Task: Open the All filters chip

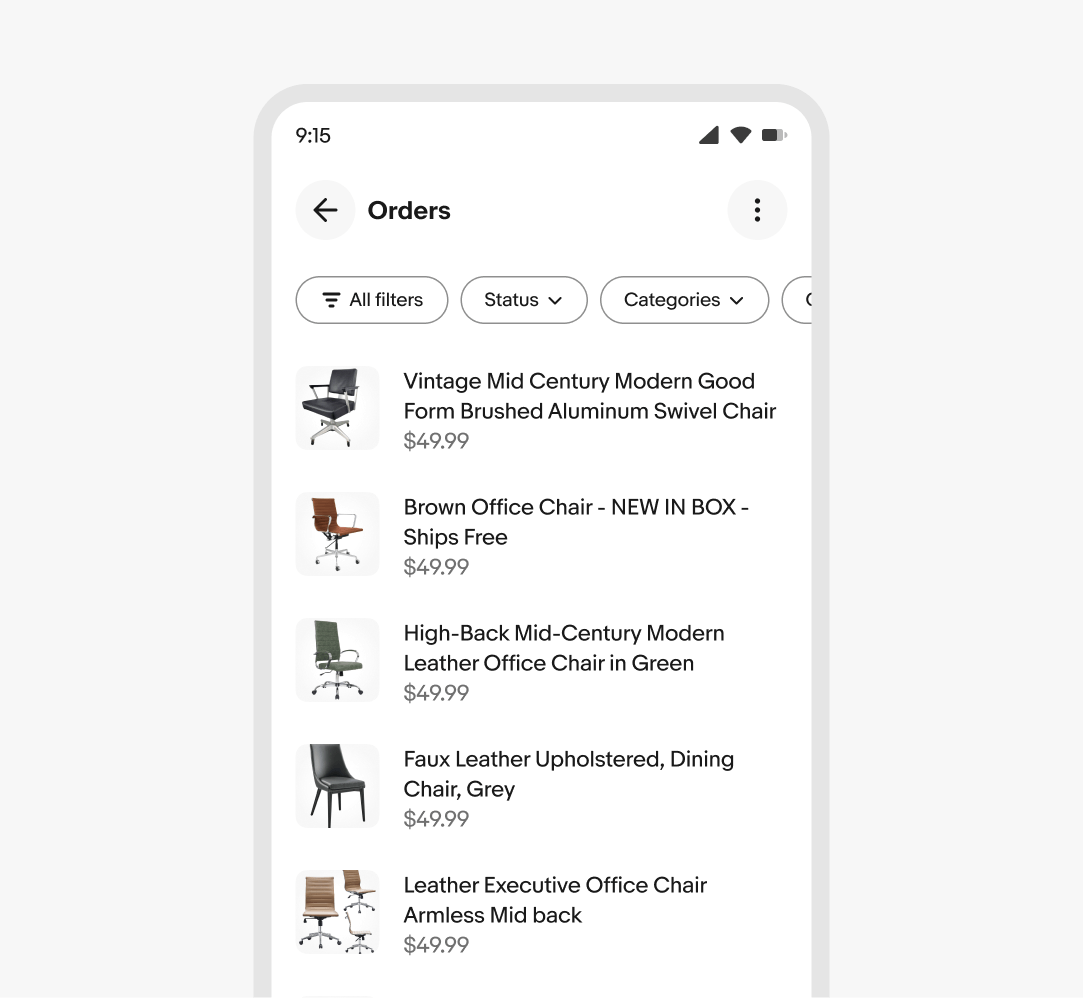Action: click(372, 300)
